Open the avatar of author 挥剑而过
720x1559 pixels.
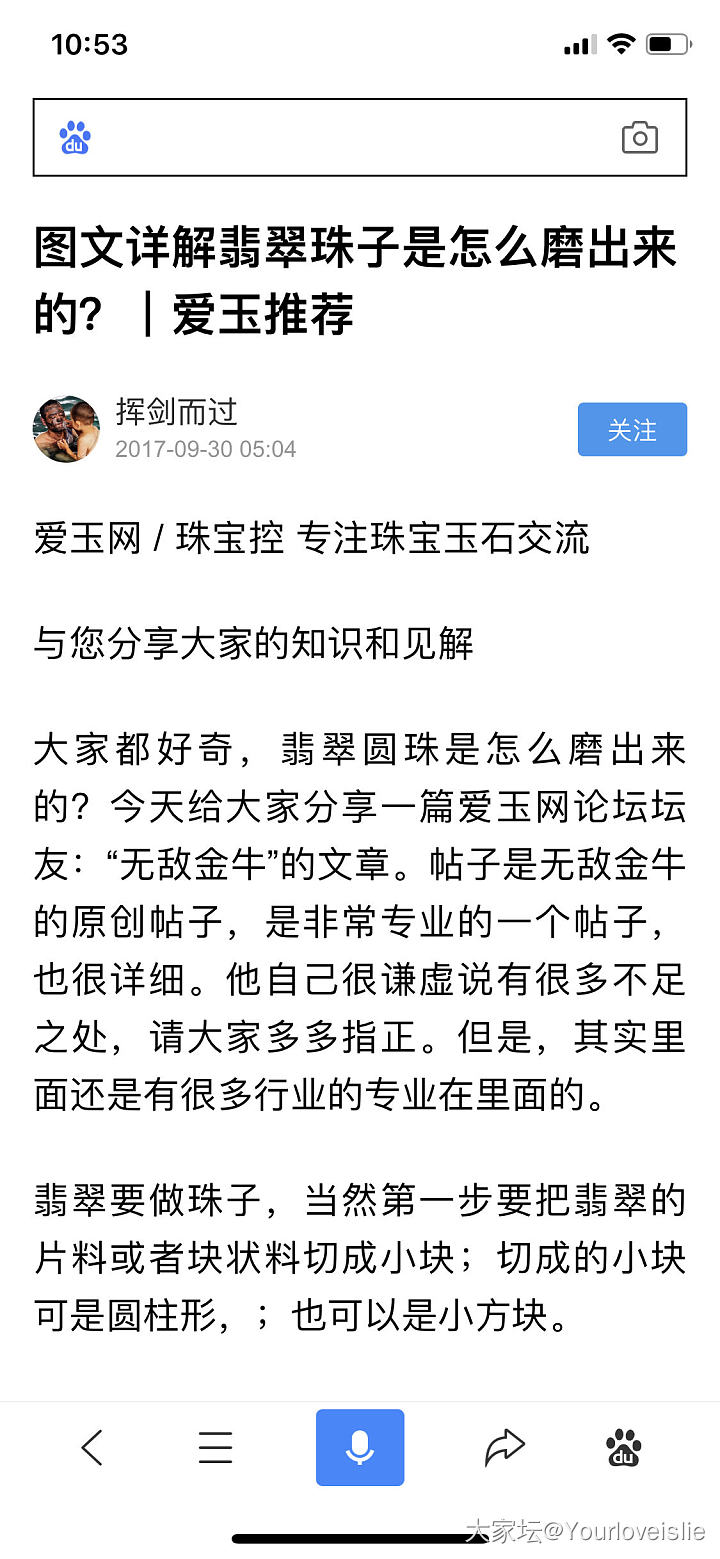(x=67, y=430)
